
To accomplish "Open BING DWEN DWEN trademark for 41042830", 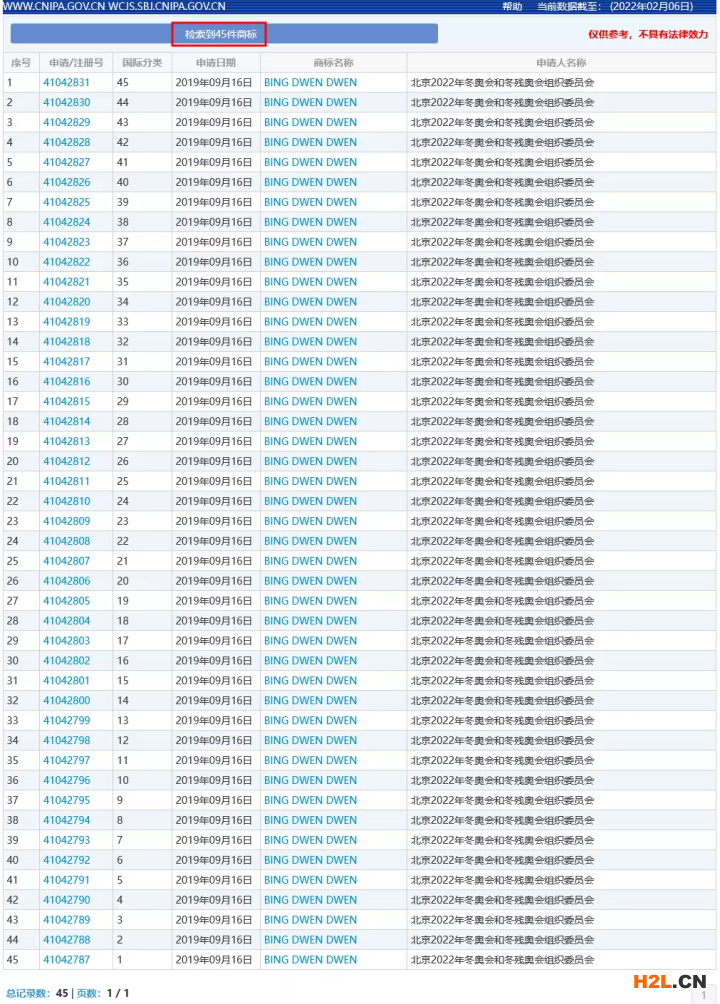I will coord(310,103).
